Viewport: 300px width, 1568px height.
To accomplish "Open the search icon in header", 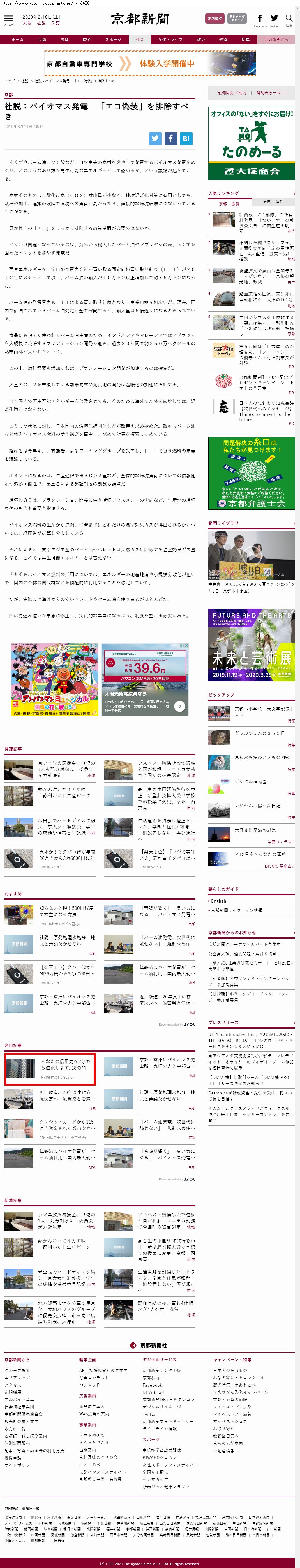I will point(289,19).
